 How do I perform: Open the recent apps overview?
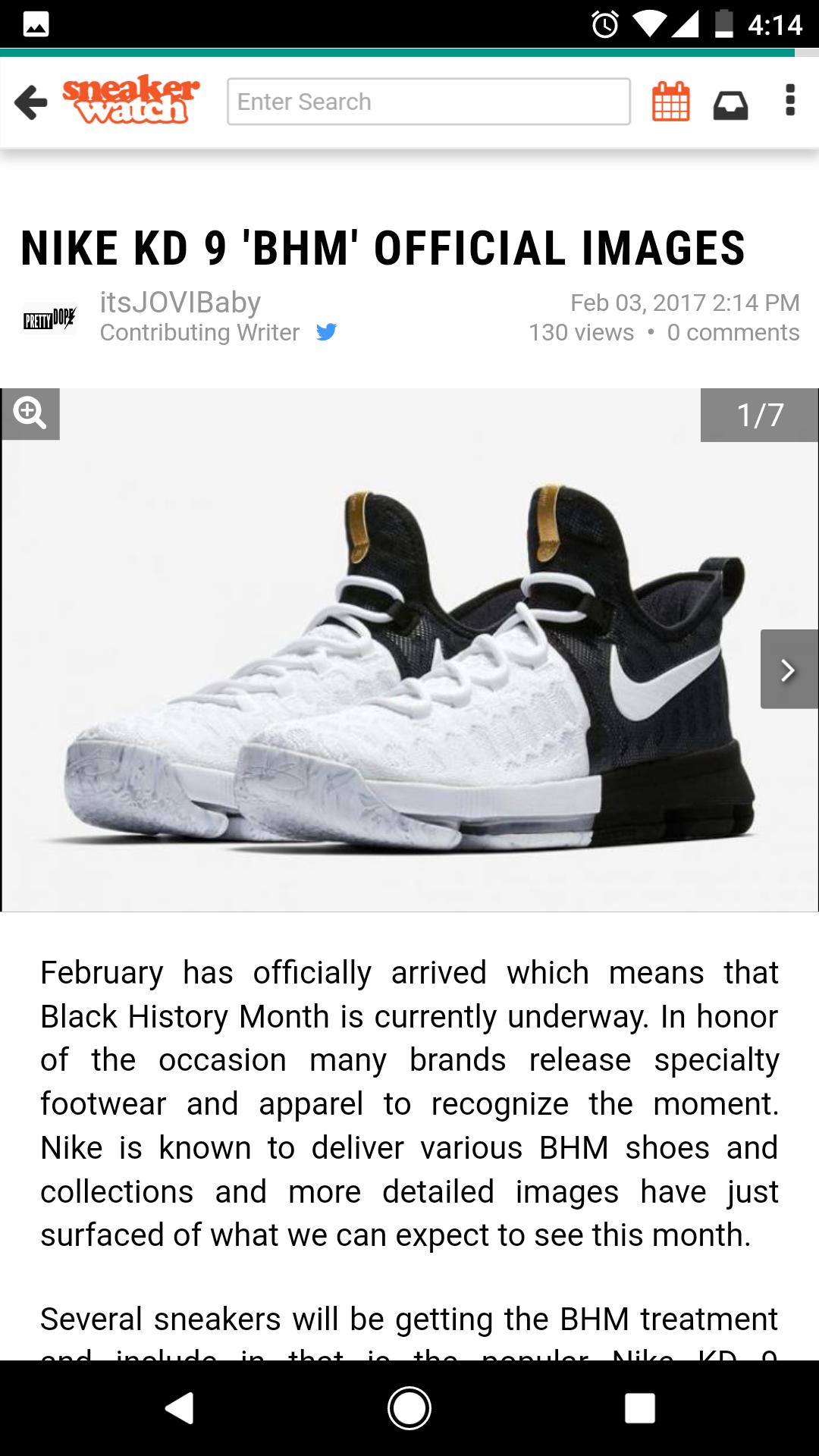[x=639, y=1410]
